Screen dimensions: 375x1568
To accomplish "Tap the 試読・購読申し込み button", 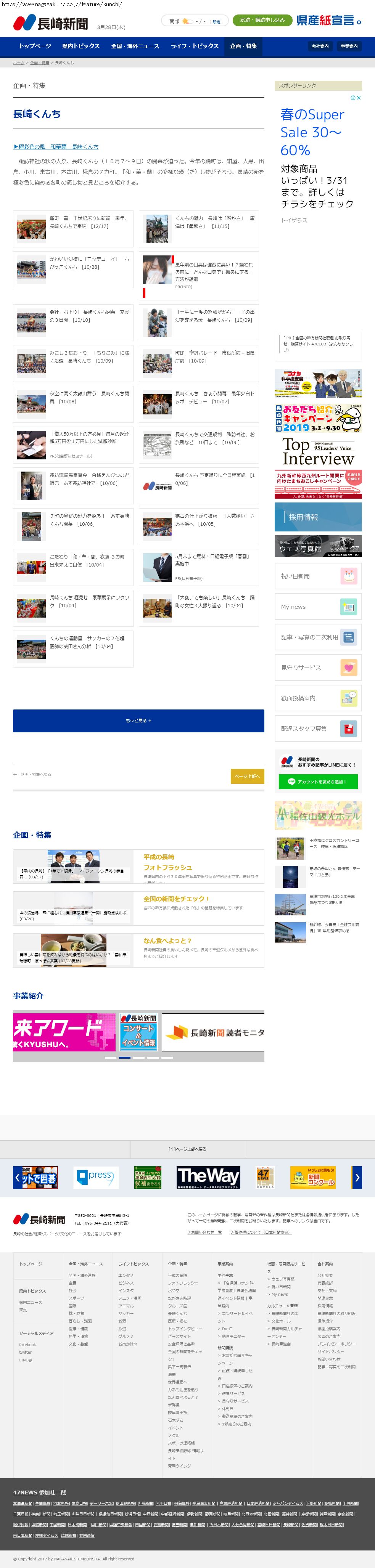I will [x=262, y=20].
